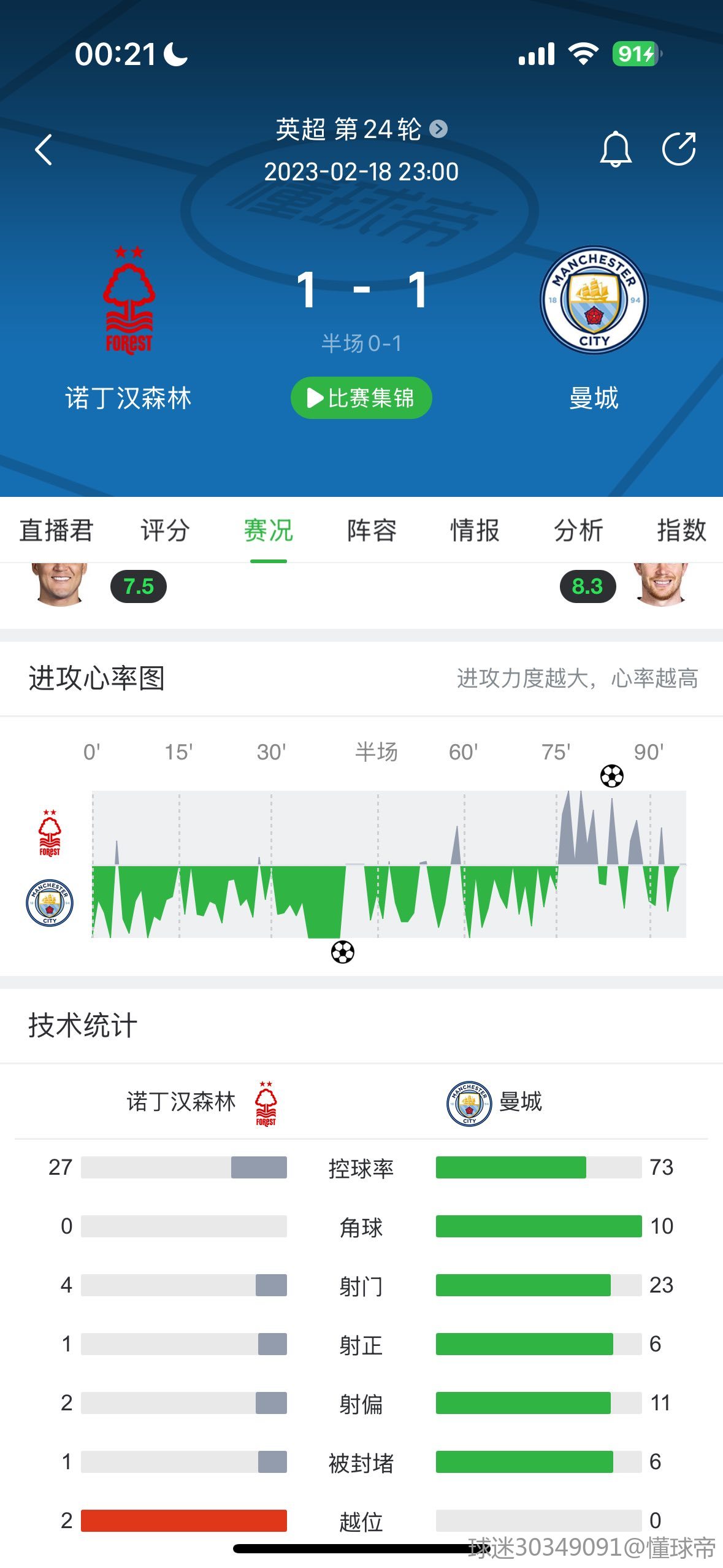Switch to the 评分 tab
The image size is (723, 1568).
[165, 530]
